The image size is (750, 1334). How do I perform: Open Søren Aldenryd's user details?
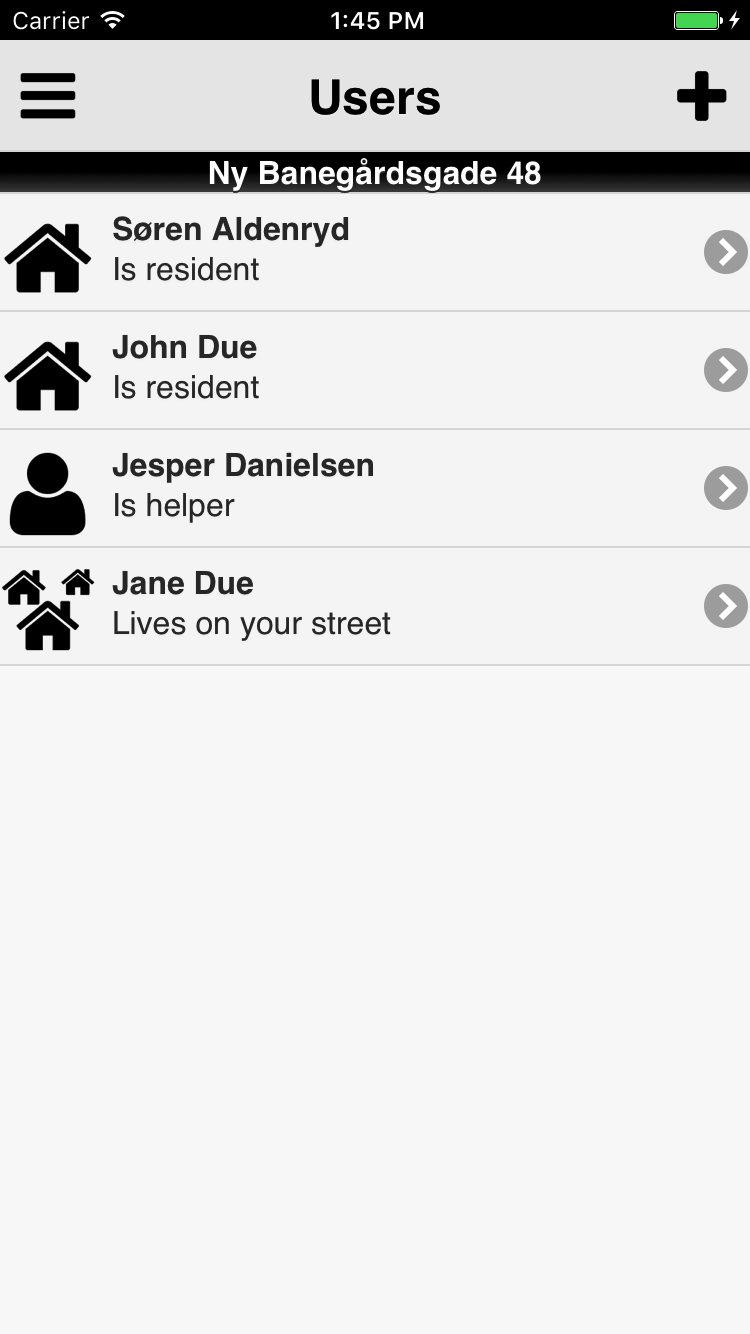375,252
